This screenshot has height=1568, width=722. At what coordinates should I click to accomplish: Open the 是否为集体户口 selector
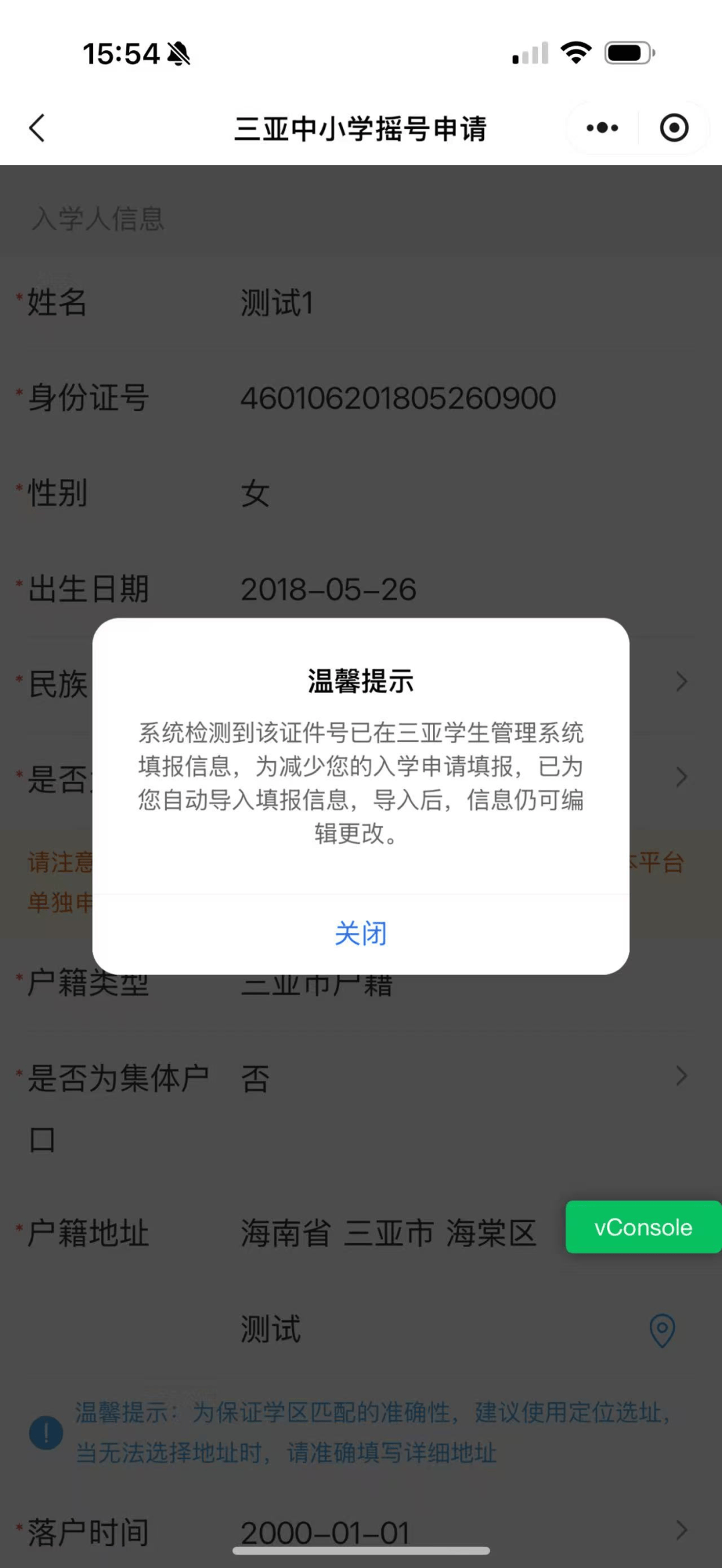461,1077
